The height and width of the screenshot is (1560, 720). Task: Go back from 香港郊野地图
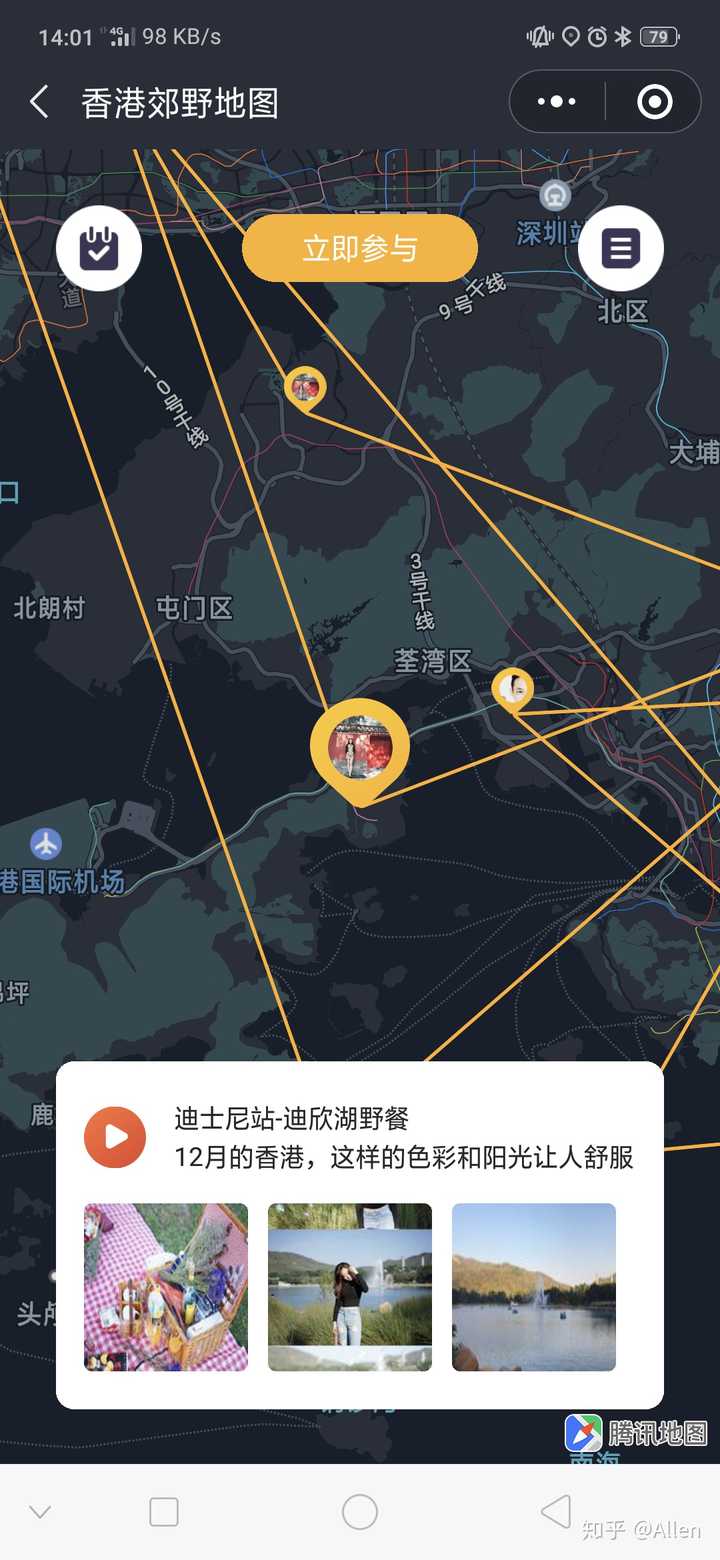40,102
